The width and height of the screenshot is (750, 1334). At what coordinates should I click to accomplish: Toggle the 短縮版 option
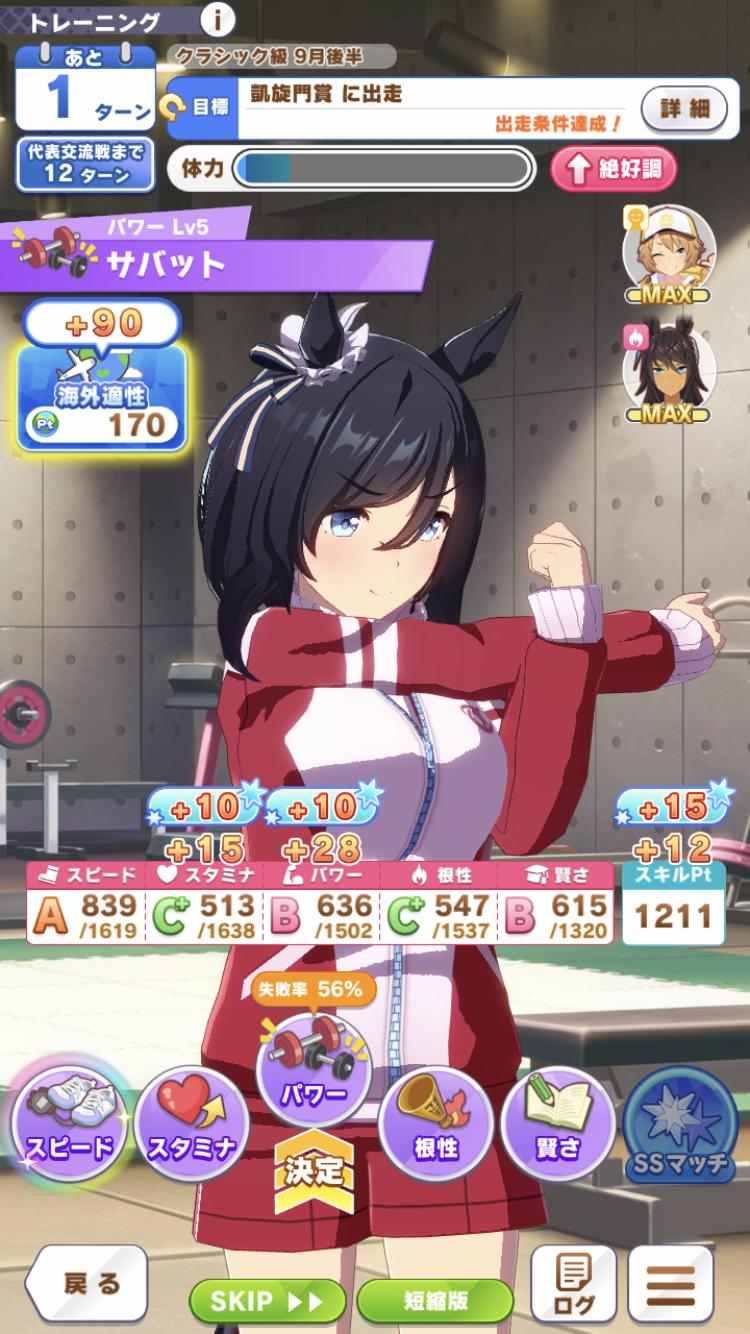[435, 1300]
